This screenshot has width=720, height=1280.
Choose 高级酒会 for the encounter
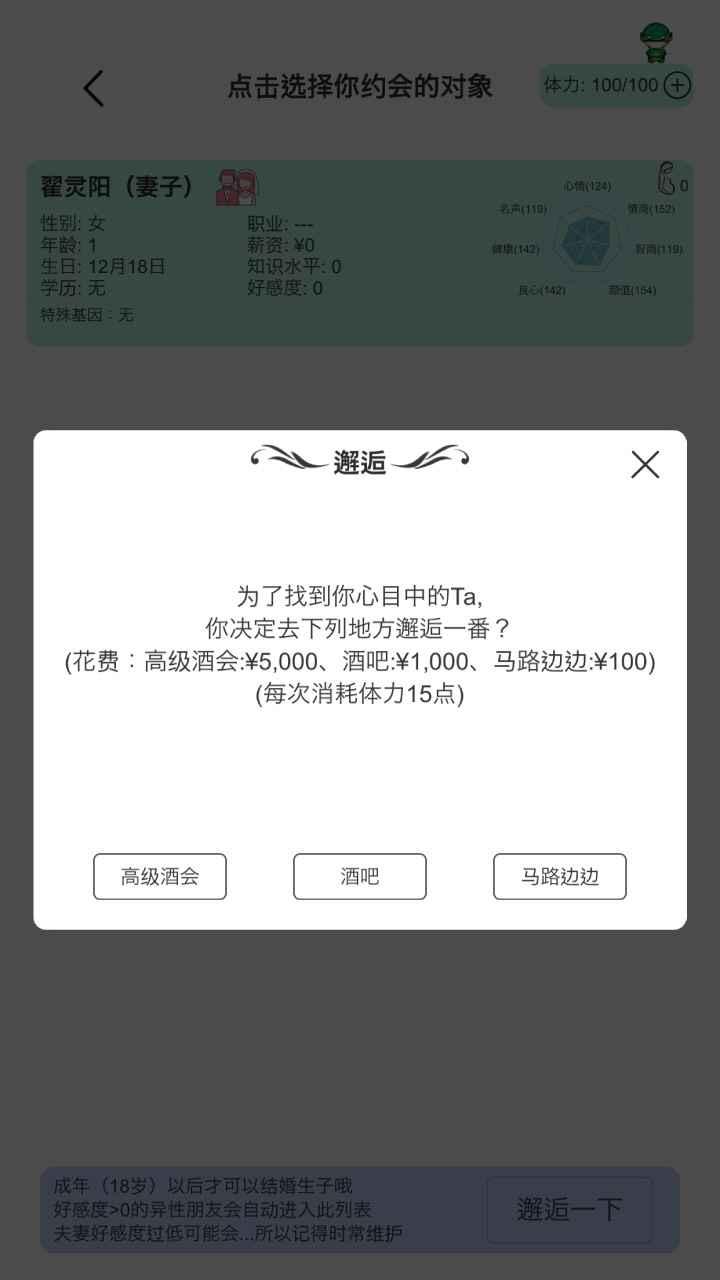160,877
